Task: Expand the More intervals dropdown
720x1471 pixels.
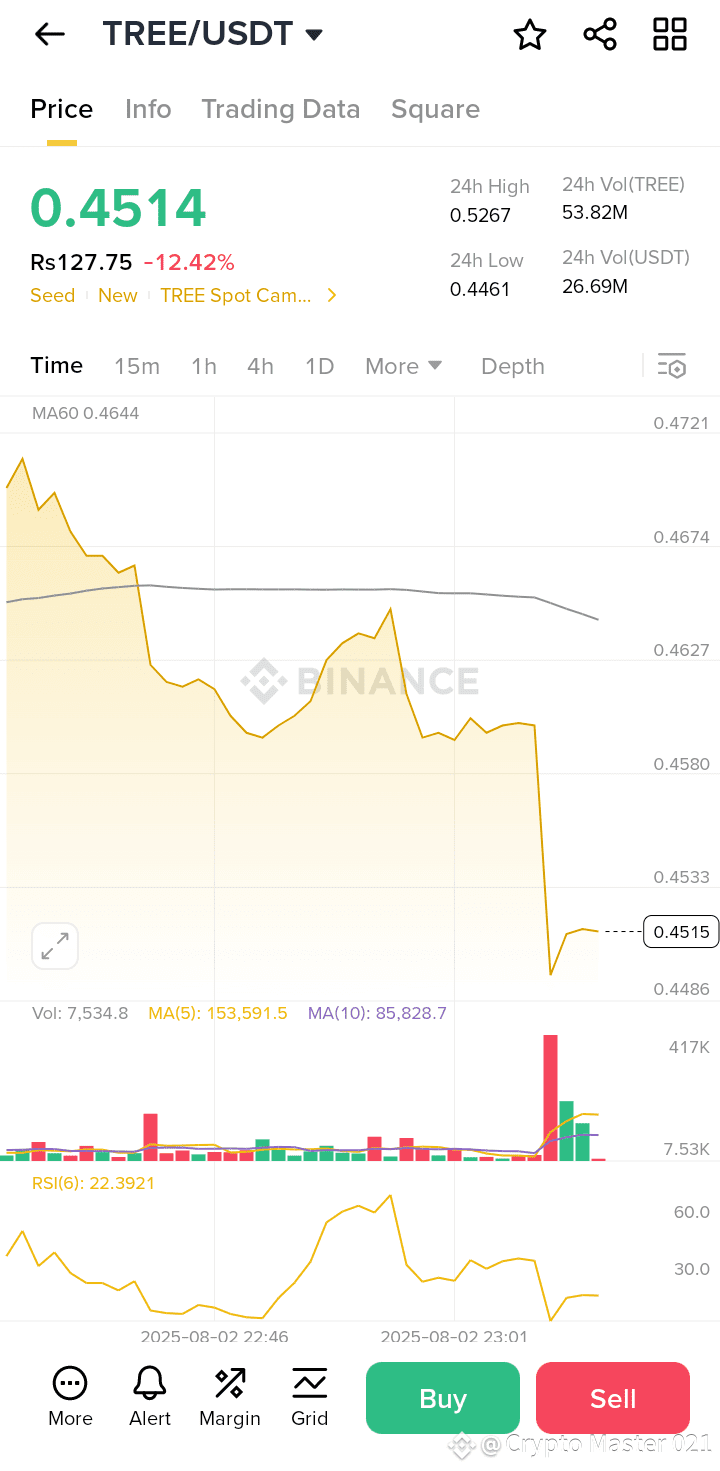Action: coord(403,366)
